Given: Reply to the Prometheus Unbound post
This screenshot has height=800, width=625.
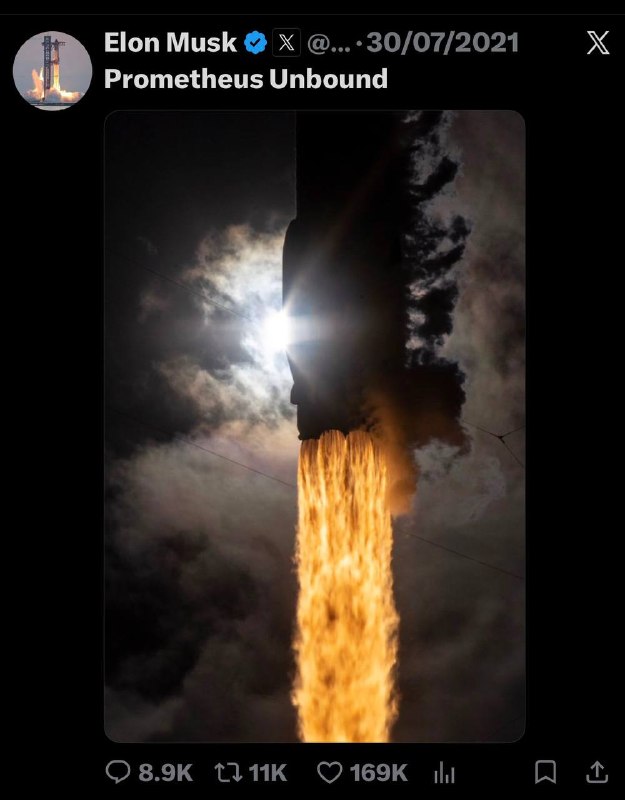Looking at the screenshot, I should pyautogui.click(x=149, y=772).
